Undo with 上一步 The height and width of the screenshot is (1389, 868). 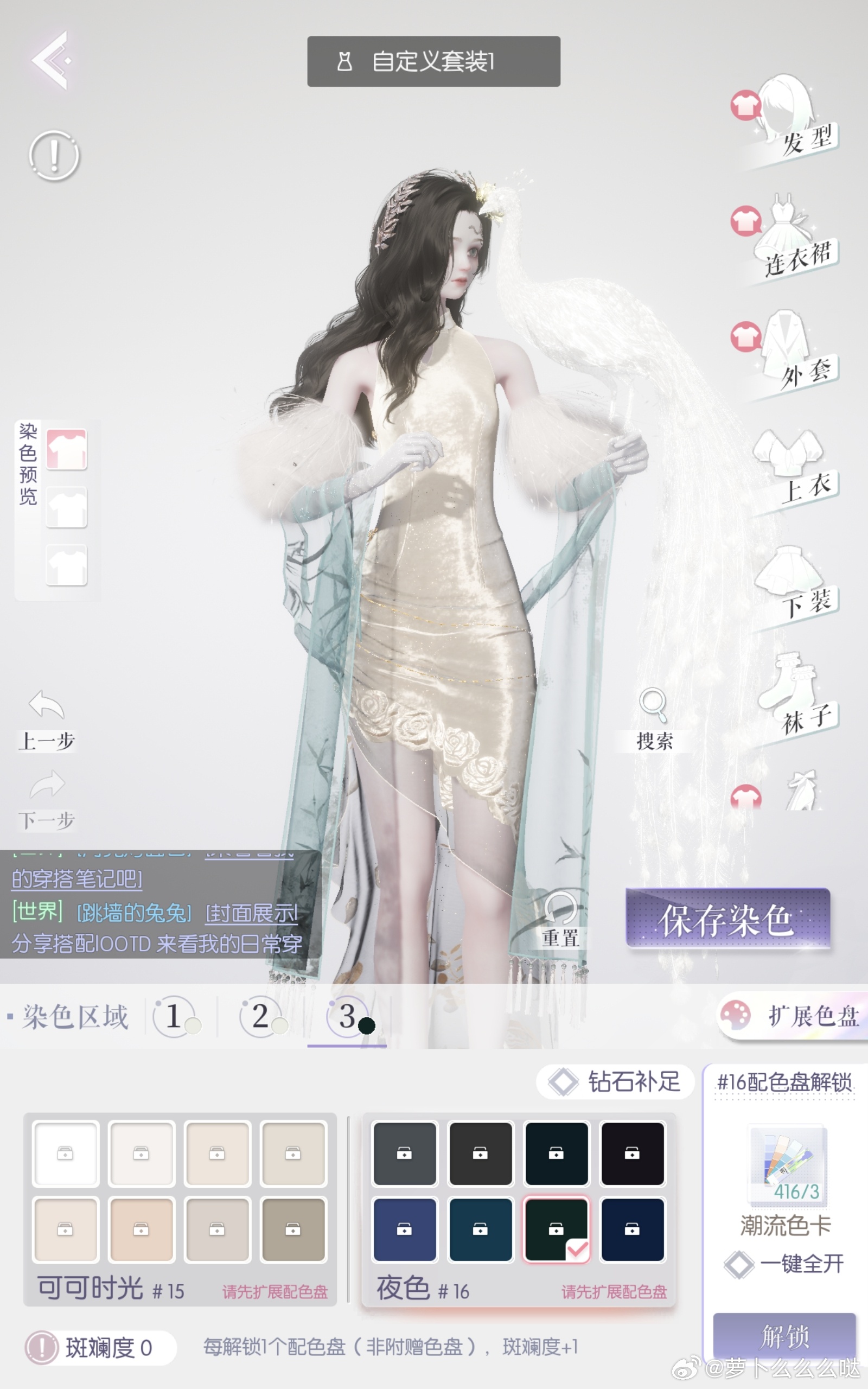(x=47, y=721)
